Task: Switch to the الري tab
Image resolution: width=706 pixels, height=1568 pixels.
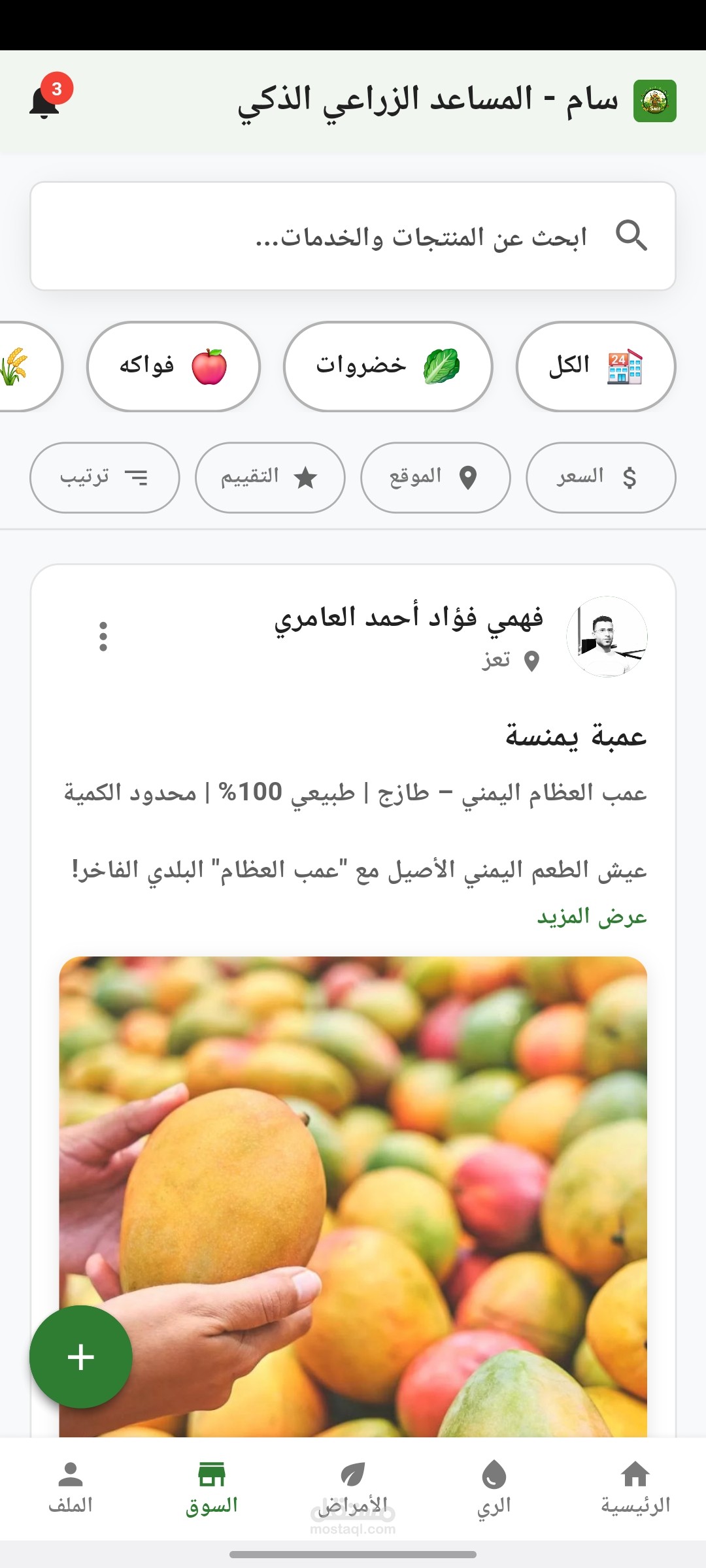Action: pyautogui.click(x=494, y=1489)
